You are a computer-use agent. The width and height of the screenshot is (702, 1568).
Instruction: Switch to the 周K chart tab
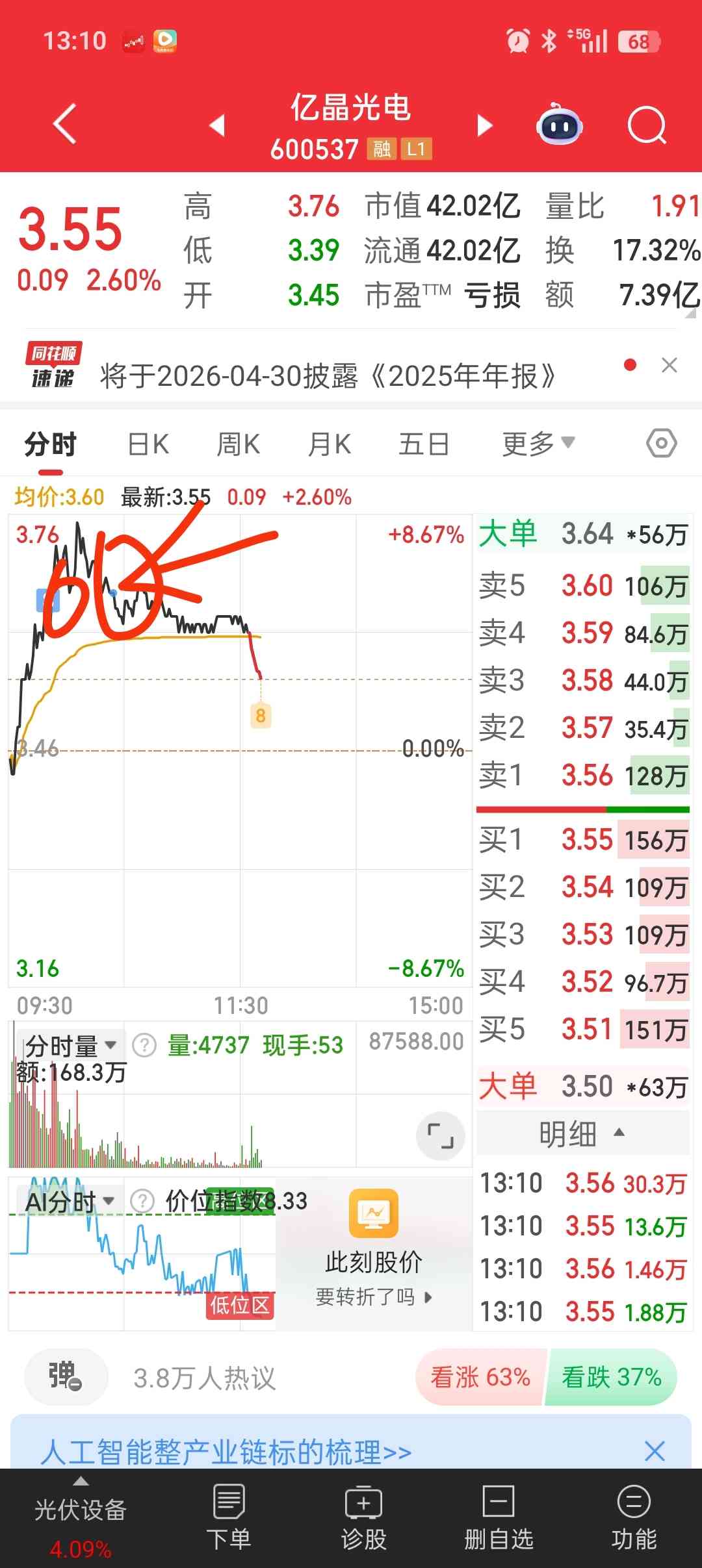pos(238,445)
